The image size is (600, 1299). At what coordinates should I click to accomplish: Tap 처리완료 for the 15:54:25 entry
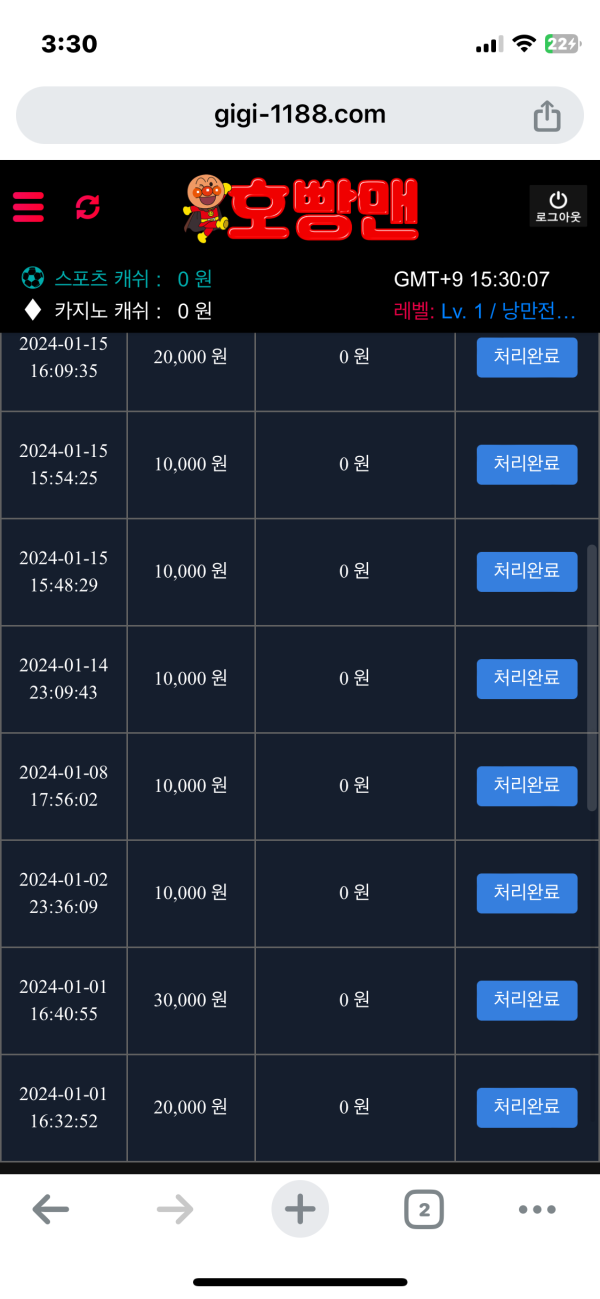(527, 464)
